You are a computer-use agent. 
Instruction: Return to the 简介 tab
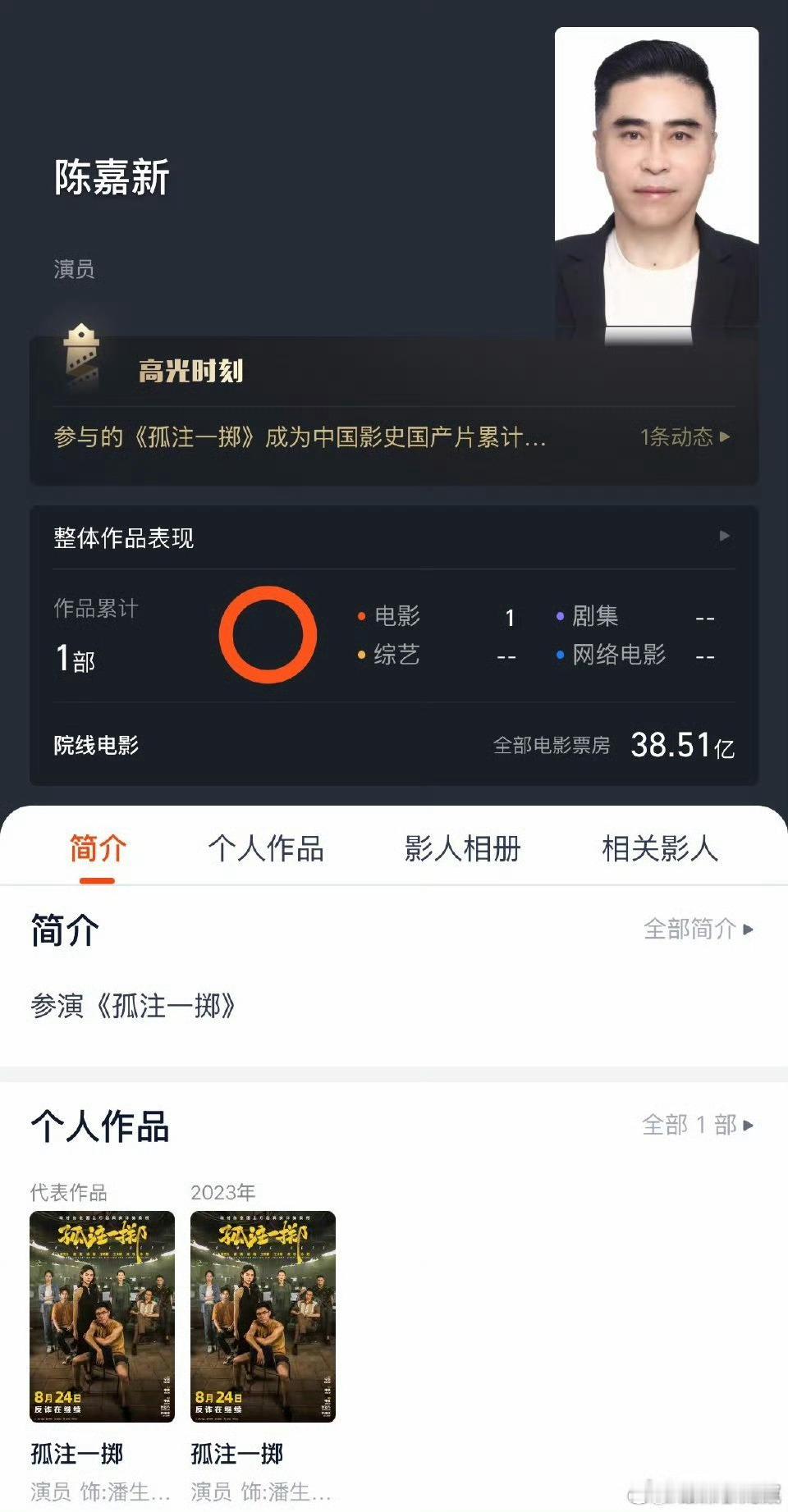(x=96, y=851)
